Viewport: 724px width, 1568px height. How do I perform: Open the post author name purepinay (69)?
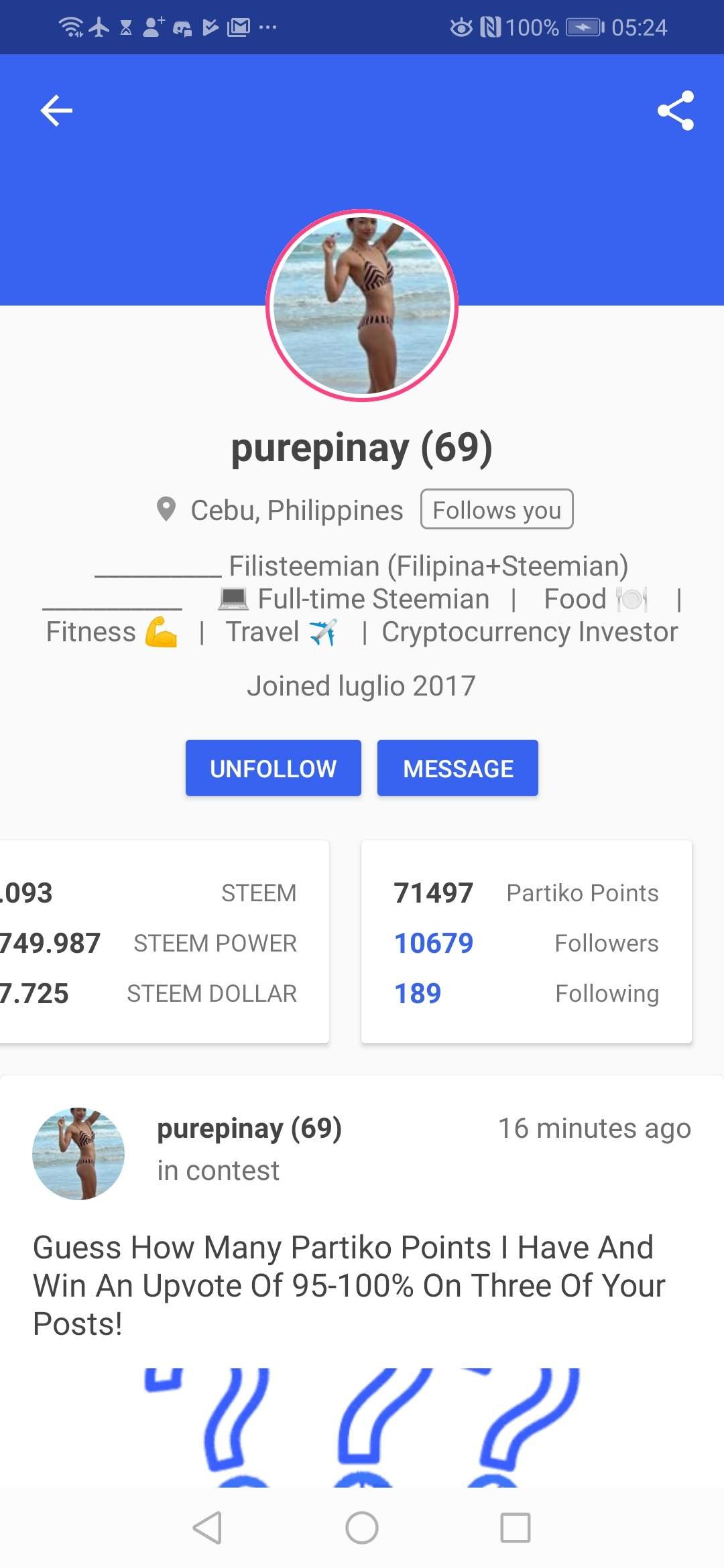tap(249, 1128)
